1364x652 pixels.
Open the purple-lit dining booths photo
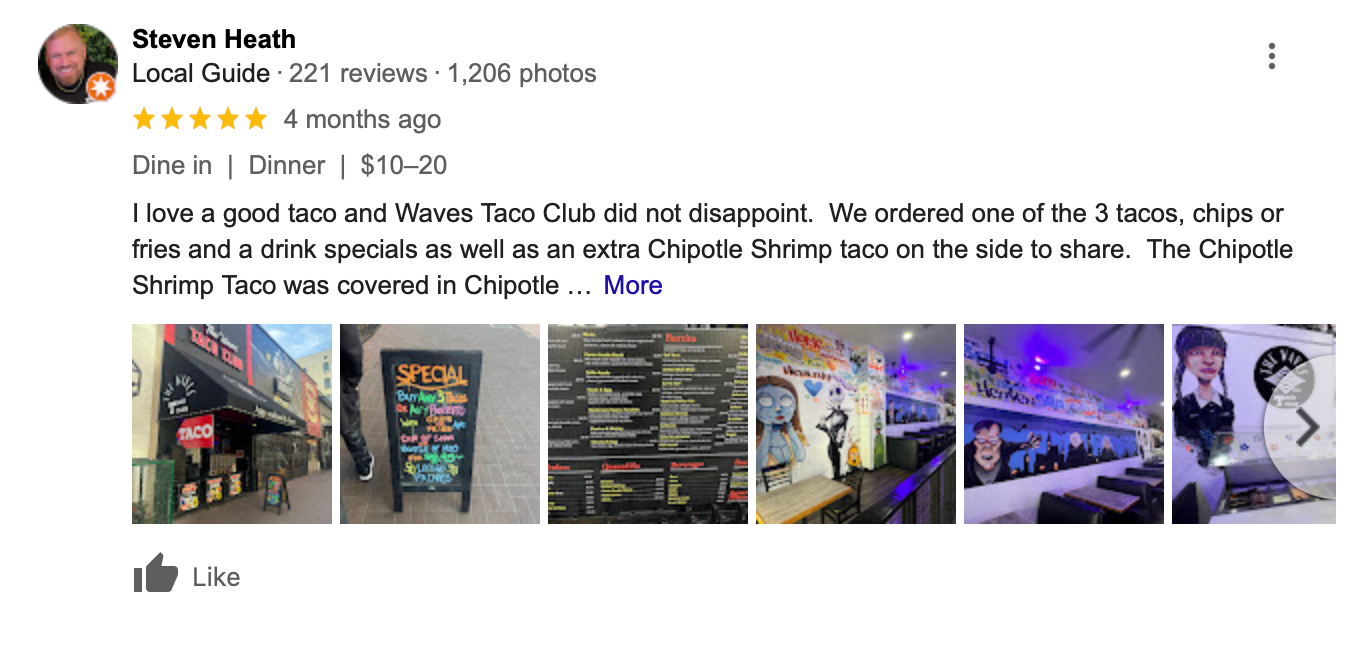point(1064,424)
